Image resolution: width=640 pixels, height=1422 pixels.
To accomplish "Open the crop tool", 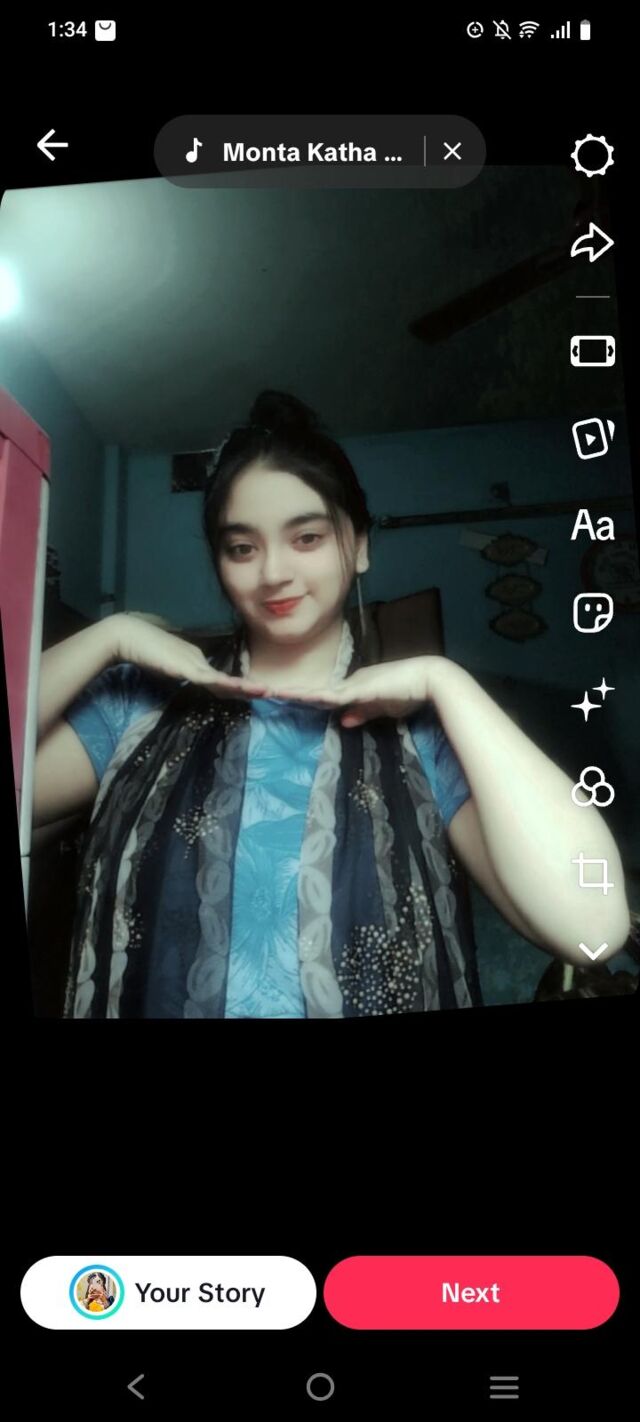I will coord(592,874).
